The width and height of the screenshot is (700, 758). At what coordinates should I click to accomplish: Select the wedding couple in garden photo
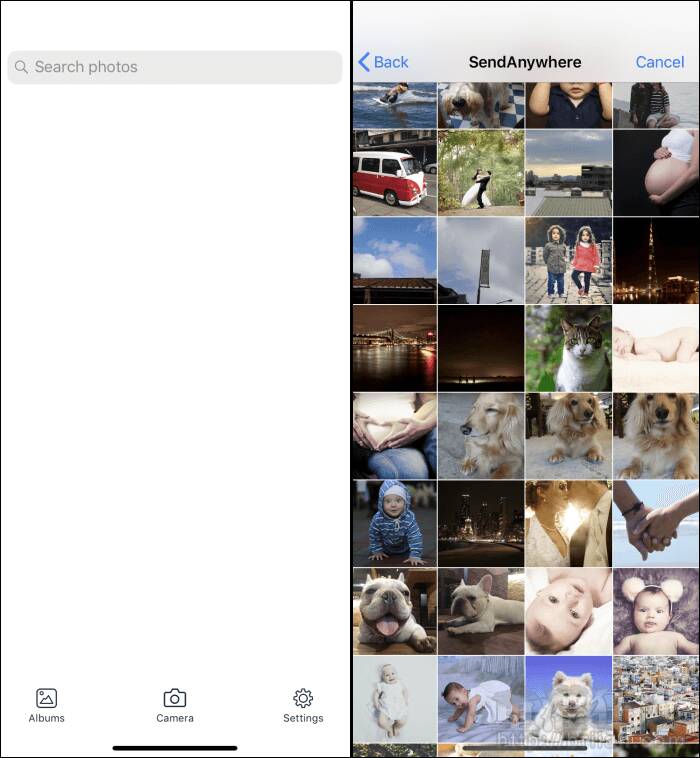[x=481, y=172]
